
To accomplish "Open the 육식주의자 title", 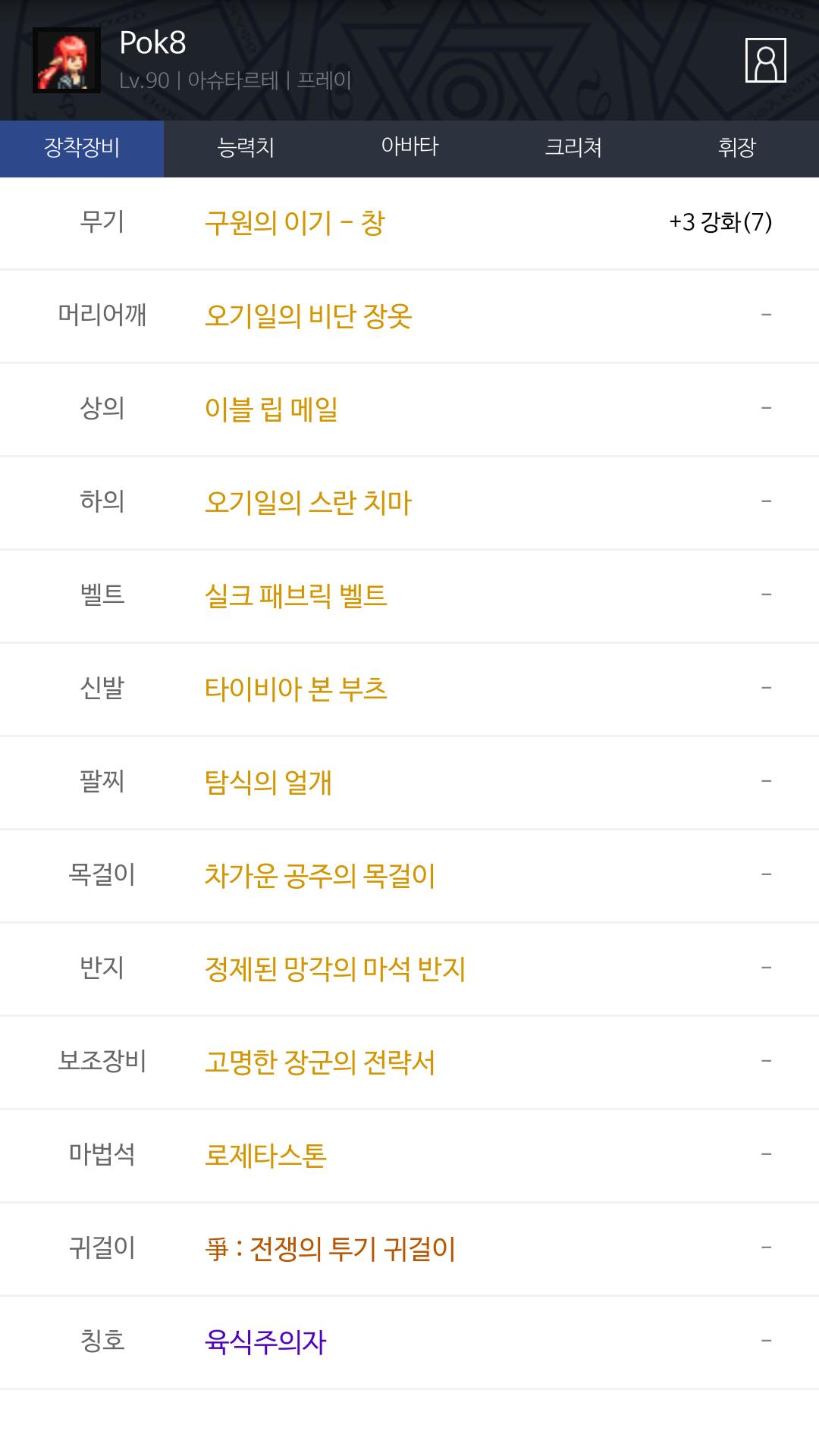I will (x=265, y=1342).
